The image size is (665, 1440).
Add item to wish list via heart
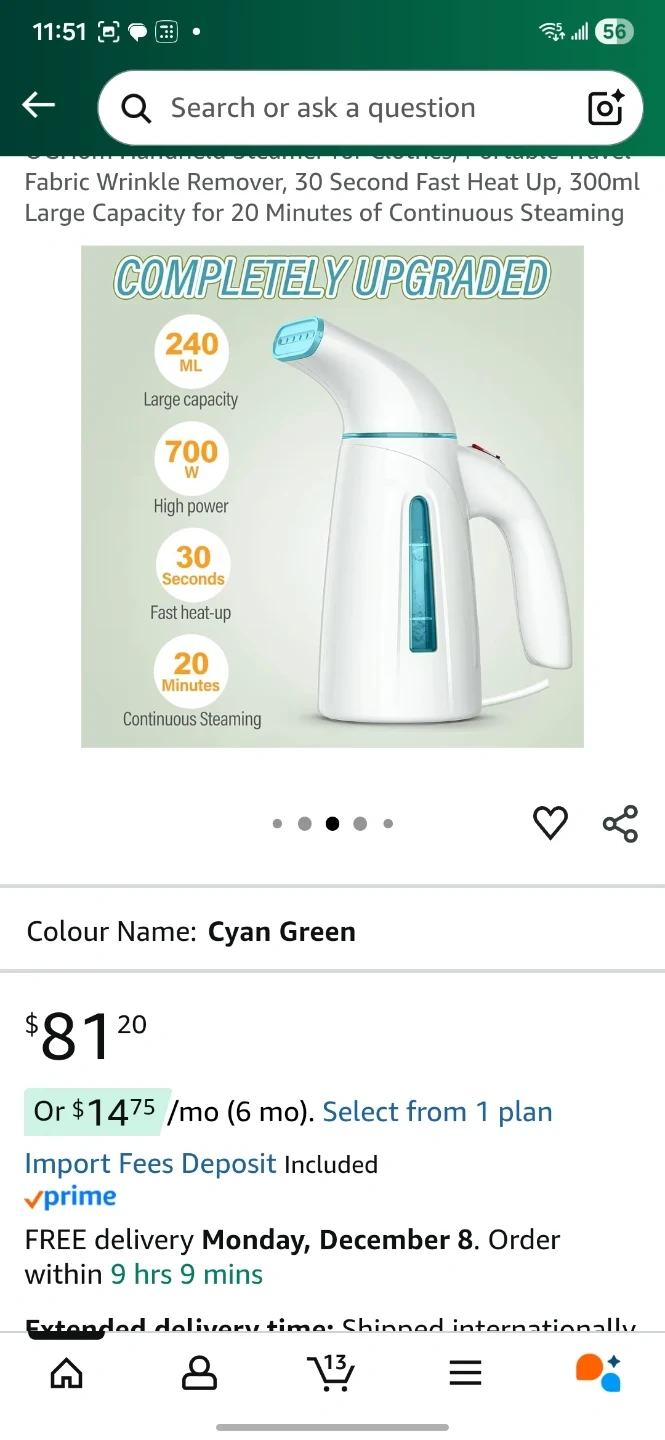[550, 823]
